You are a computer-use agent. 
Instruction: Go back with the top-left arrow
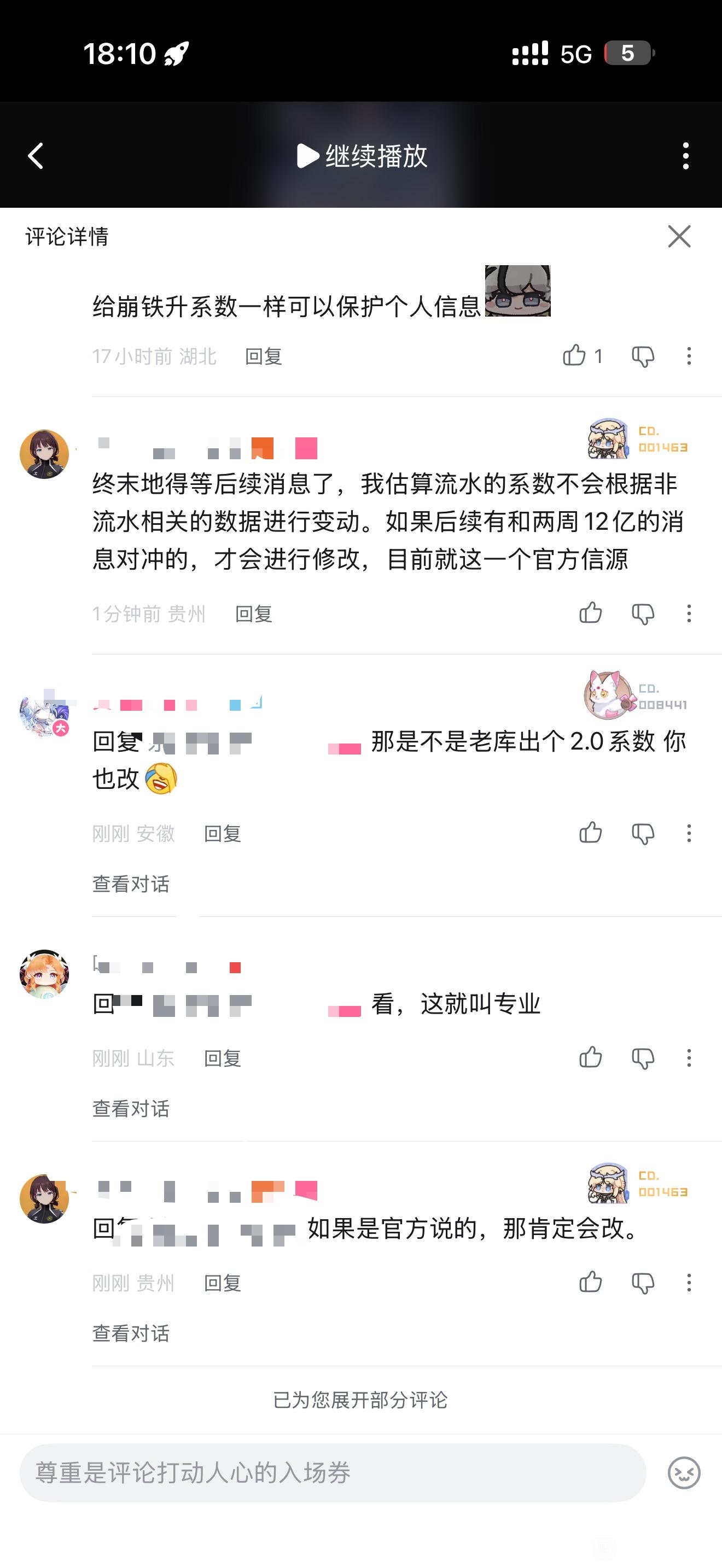(x=36, y=156)
